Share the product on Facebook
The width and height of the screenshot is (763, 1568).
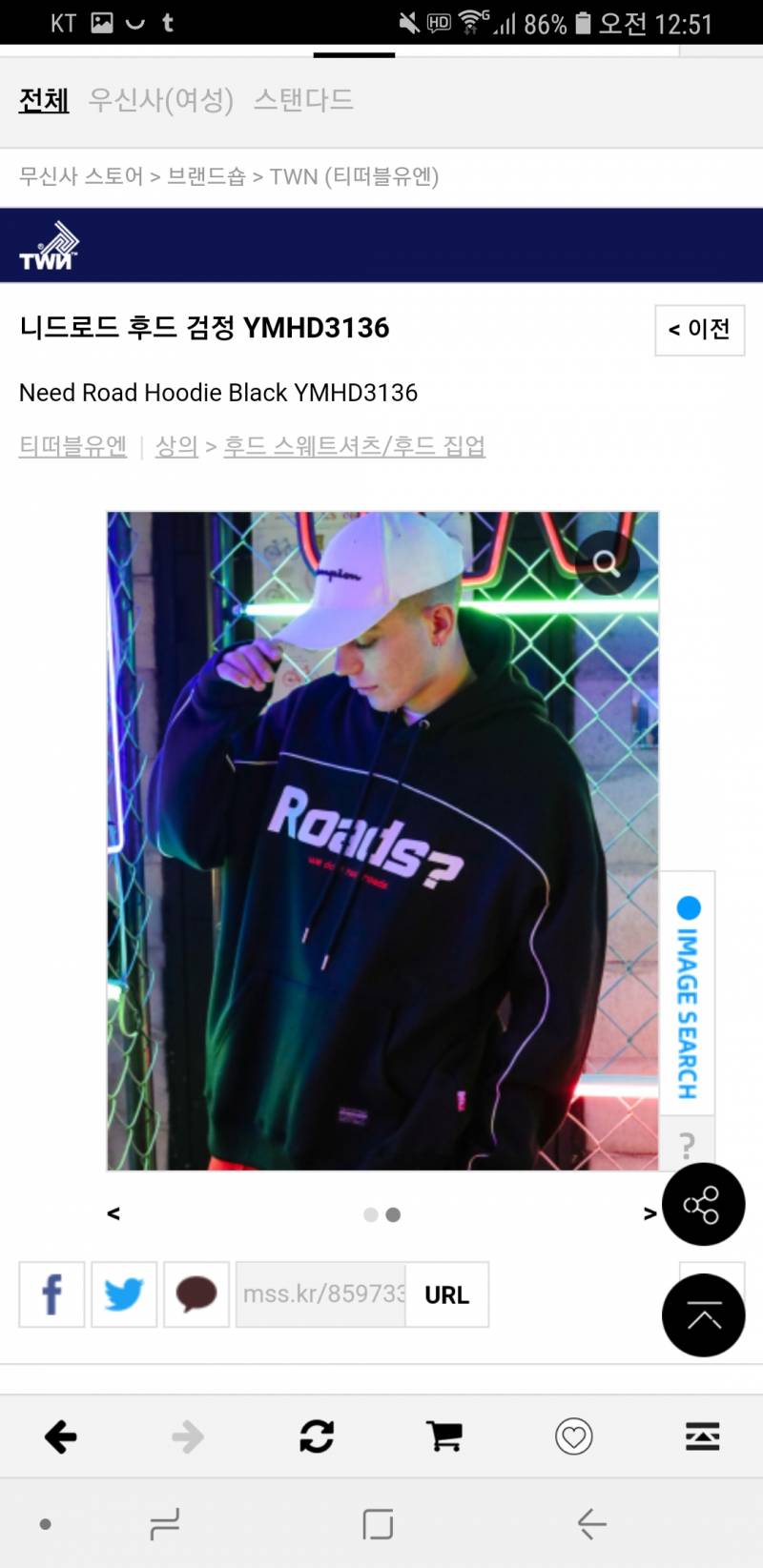click(x=52, y=1294)
